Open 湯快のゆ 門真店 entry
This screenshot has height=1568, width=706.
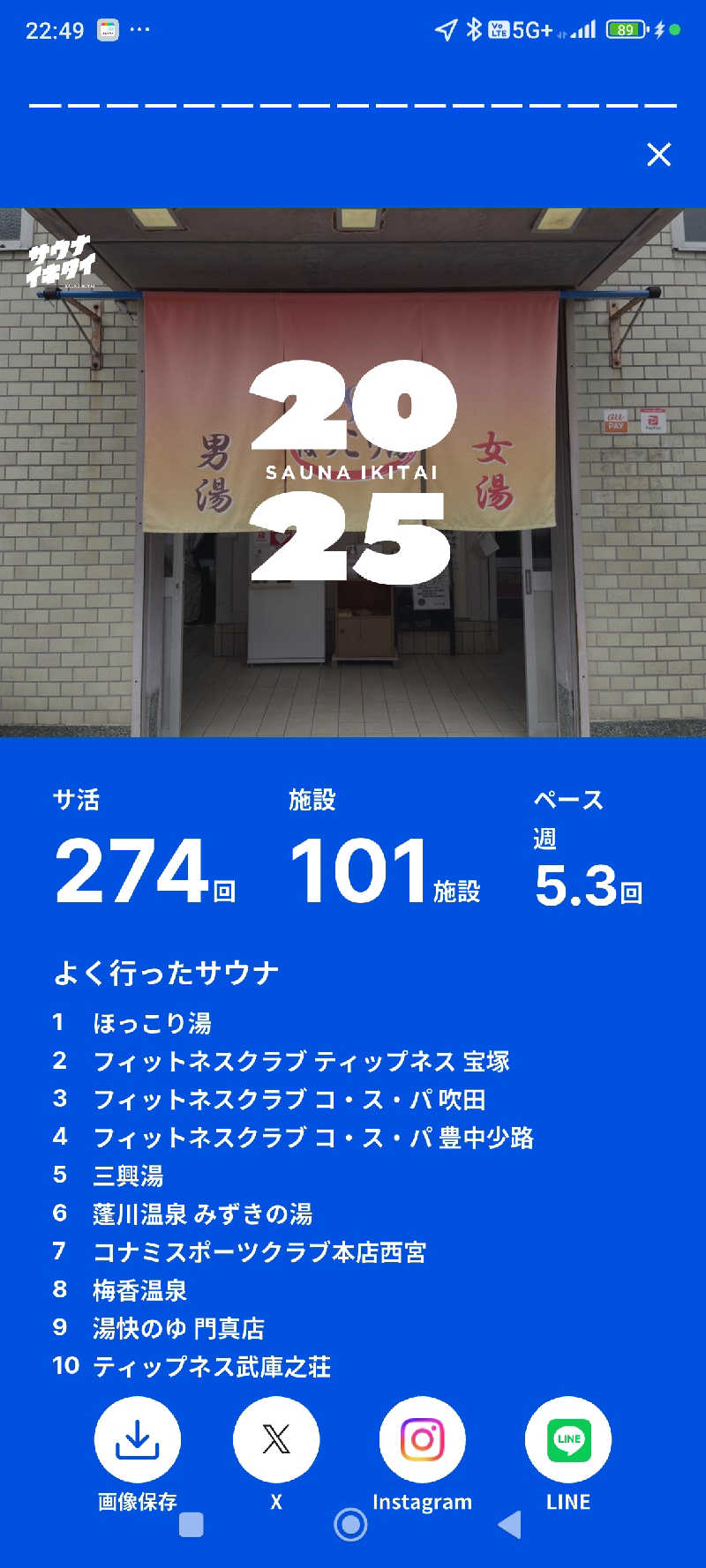[x=181, y=1327]
